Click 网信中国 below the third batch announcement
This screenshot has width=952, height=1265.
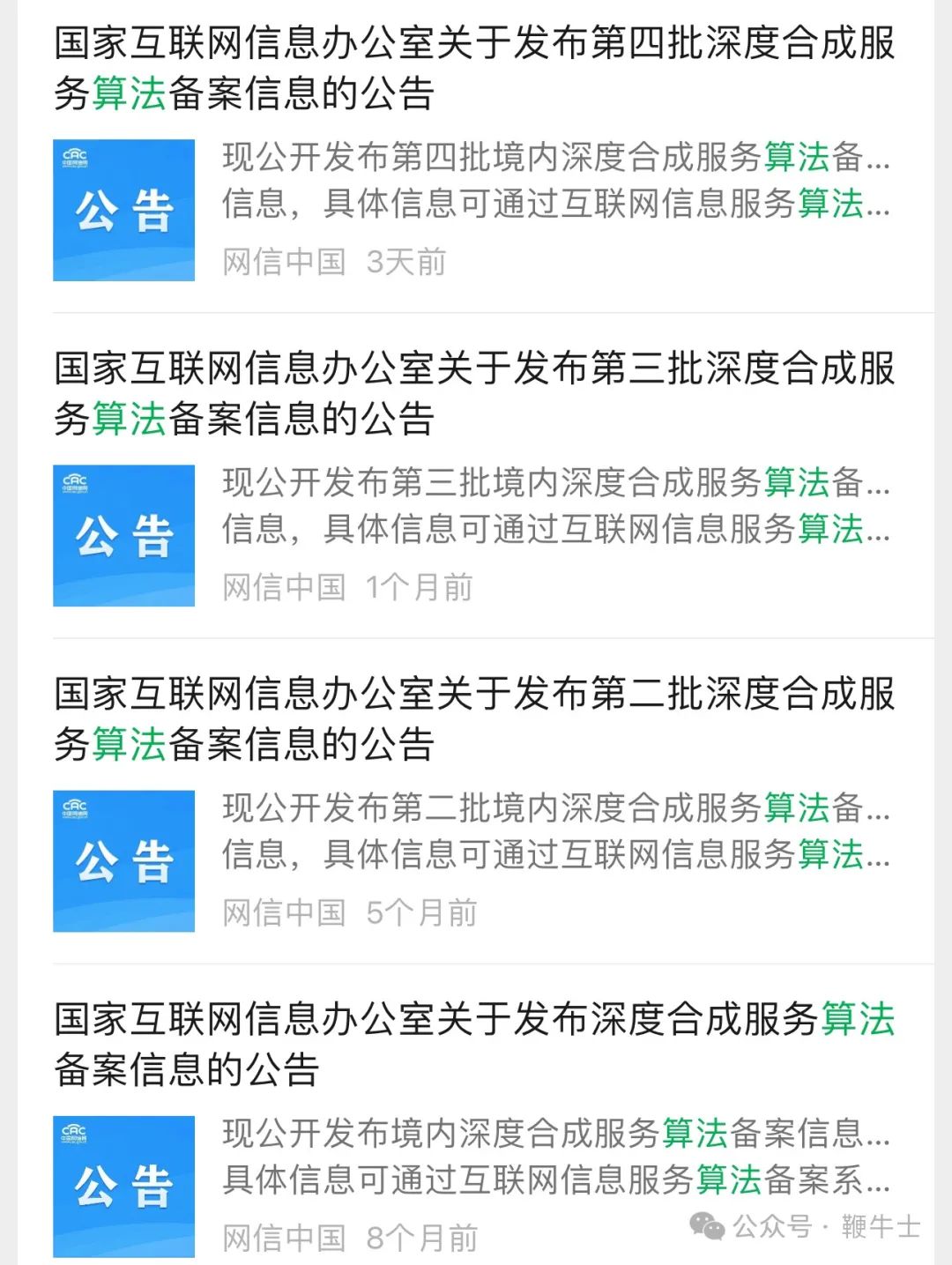pyautogui.click(x=284, y=586)
